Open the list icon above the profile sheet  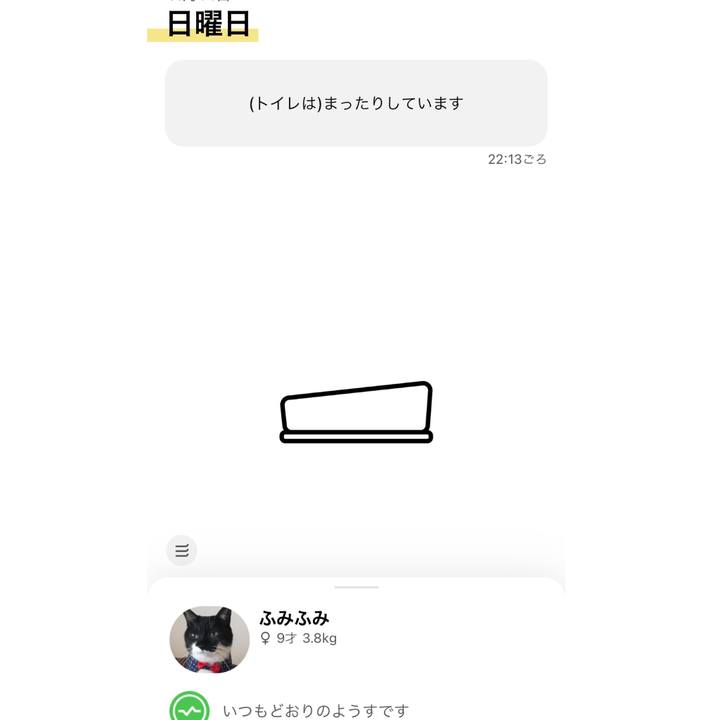pyautogui.click(x=182, y=550)
